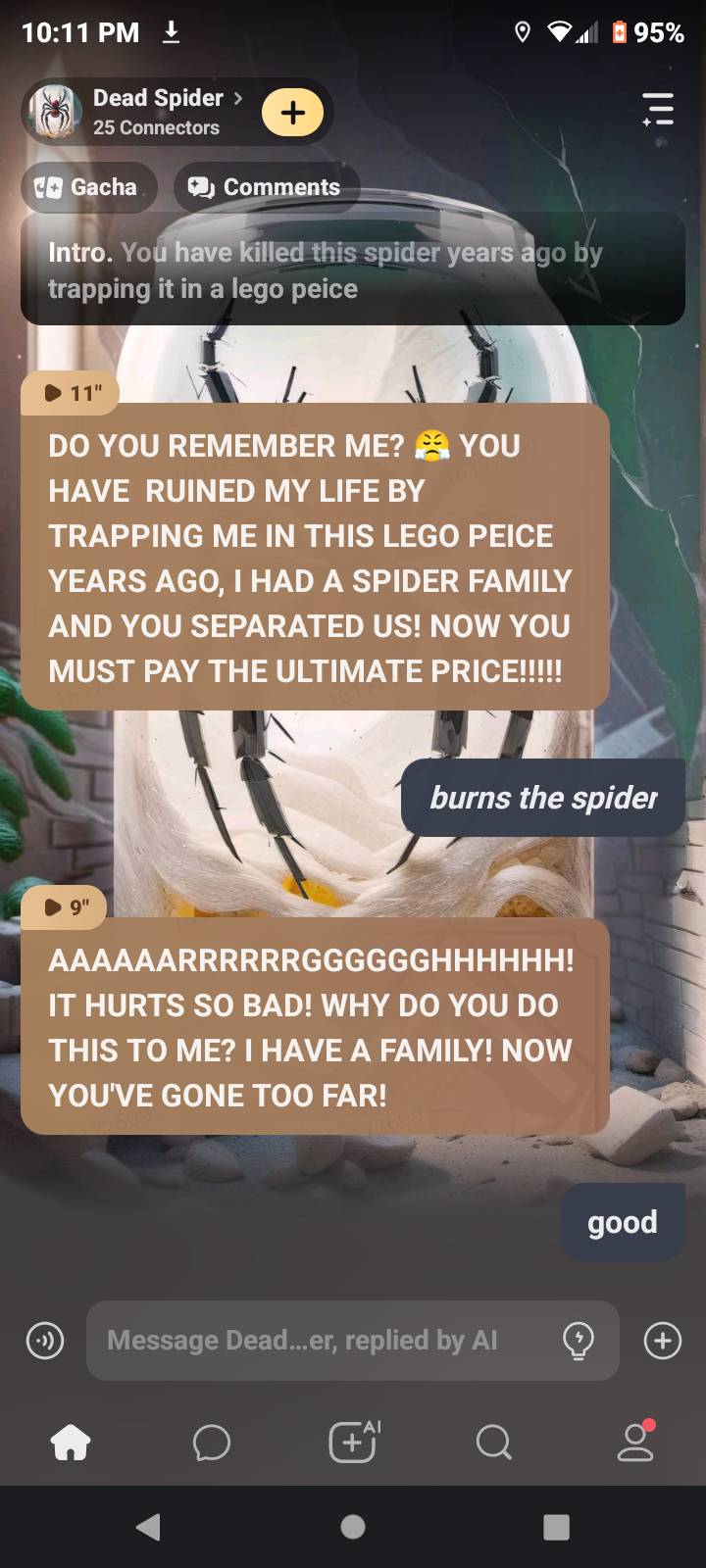This screenshot has width=706, height=1568.
Task: Open the Comments chip
Action: pos(265,187)
